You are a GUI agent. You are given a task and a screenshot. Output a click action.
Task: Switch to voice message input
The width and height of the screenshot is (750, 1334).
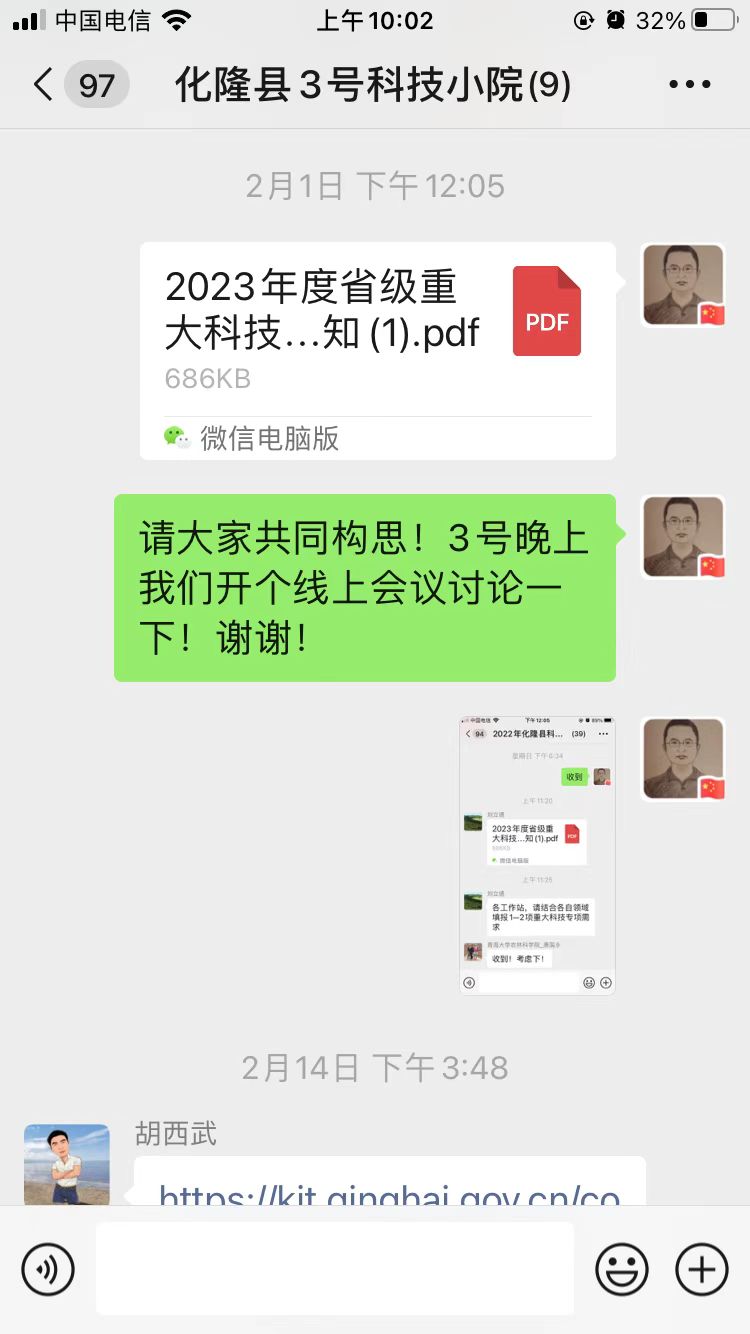[x=48, y=1270]
